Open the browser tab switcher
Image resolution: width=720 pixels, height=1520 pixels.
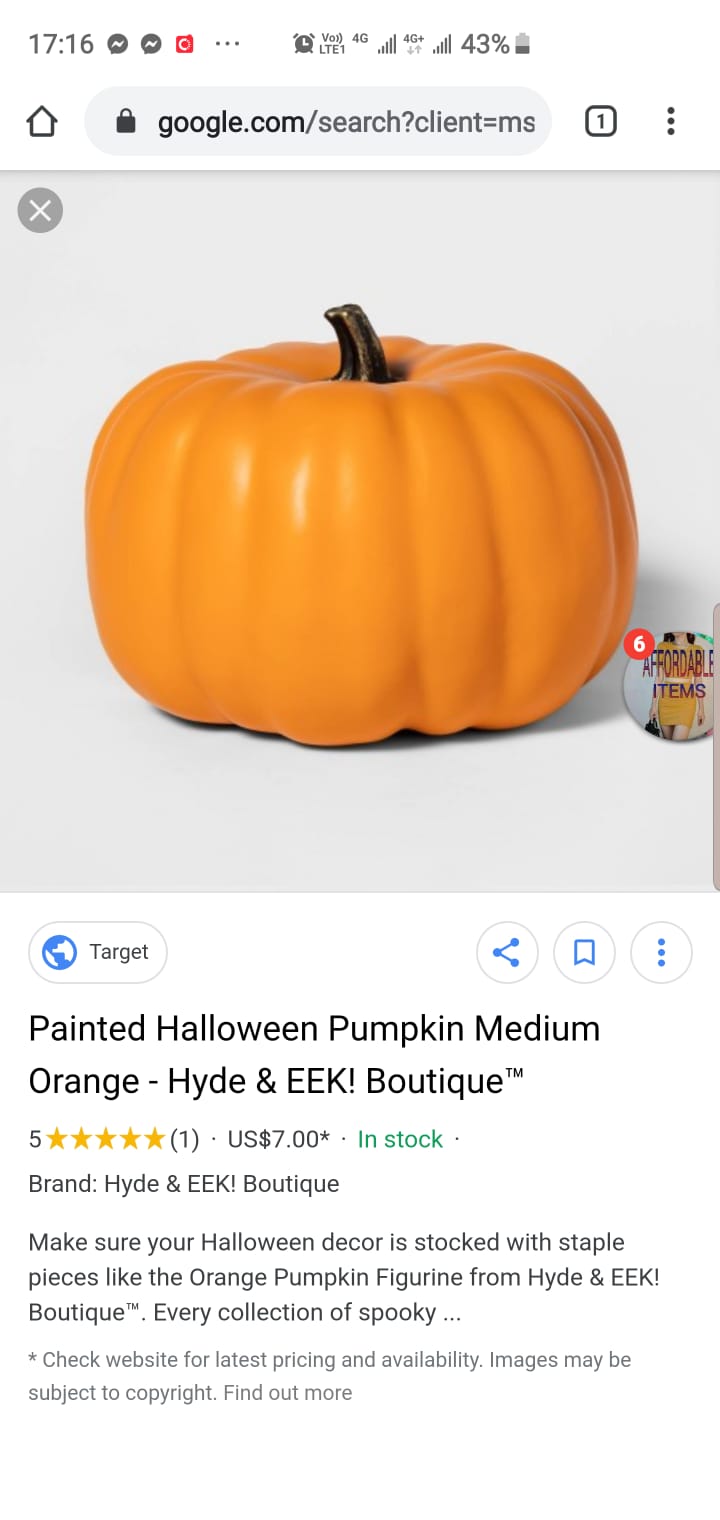(600, 122)
